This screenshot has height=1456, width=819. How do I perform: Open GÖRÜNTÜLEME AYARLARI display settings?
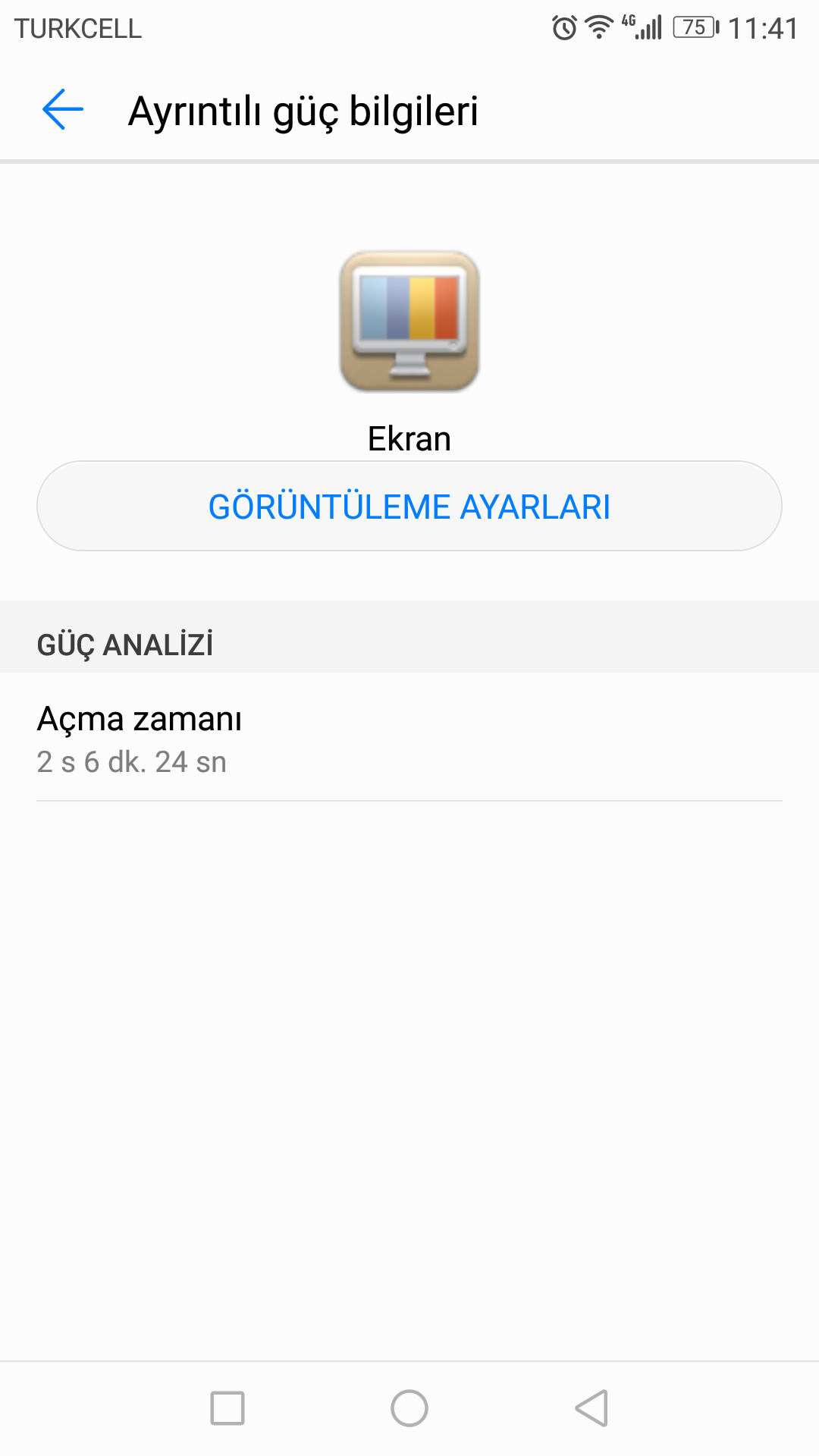click(409, 506)
